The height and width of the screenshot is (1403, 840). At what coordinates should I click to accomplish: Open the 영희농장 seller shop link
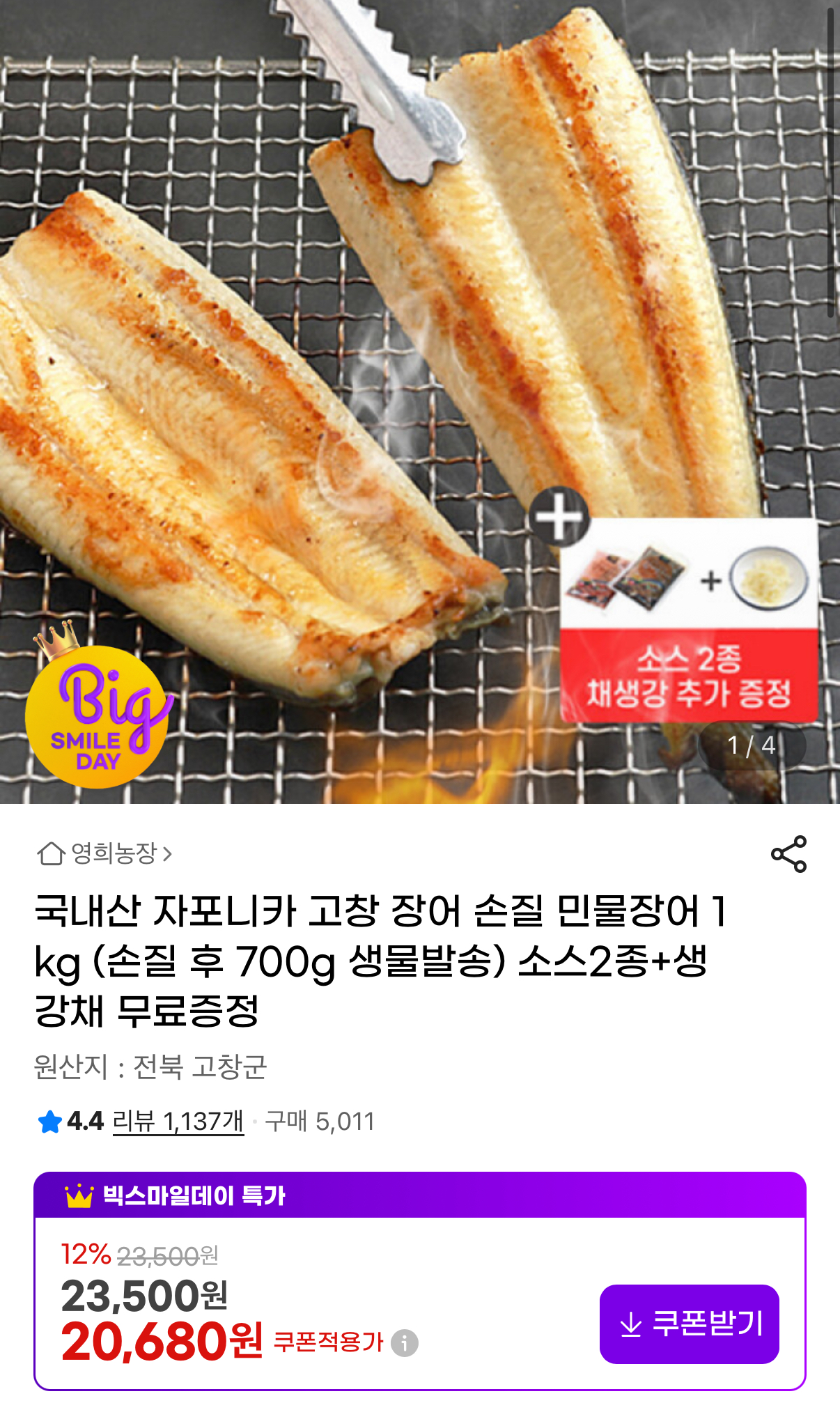[104, 853]
